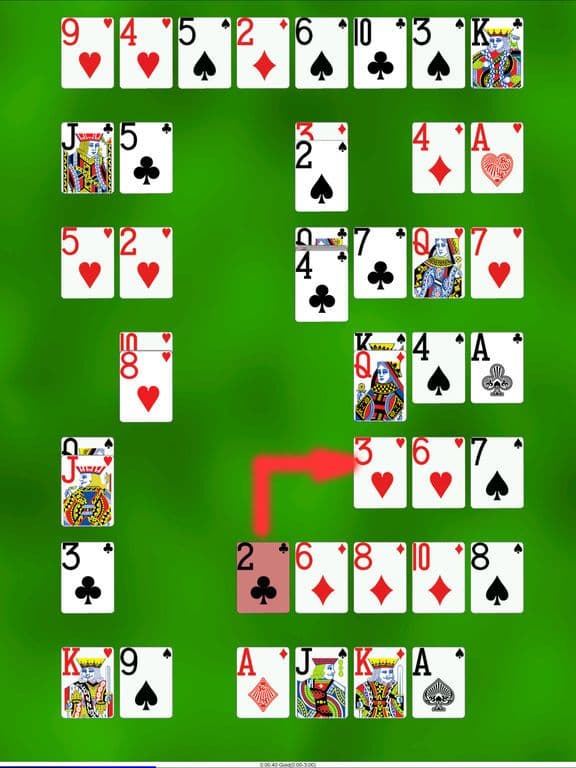
Task: Select the ace of spades card
Action: (438, 682)
